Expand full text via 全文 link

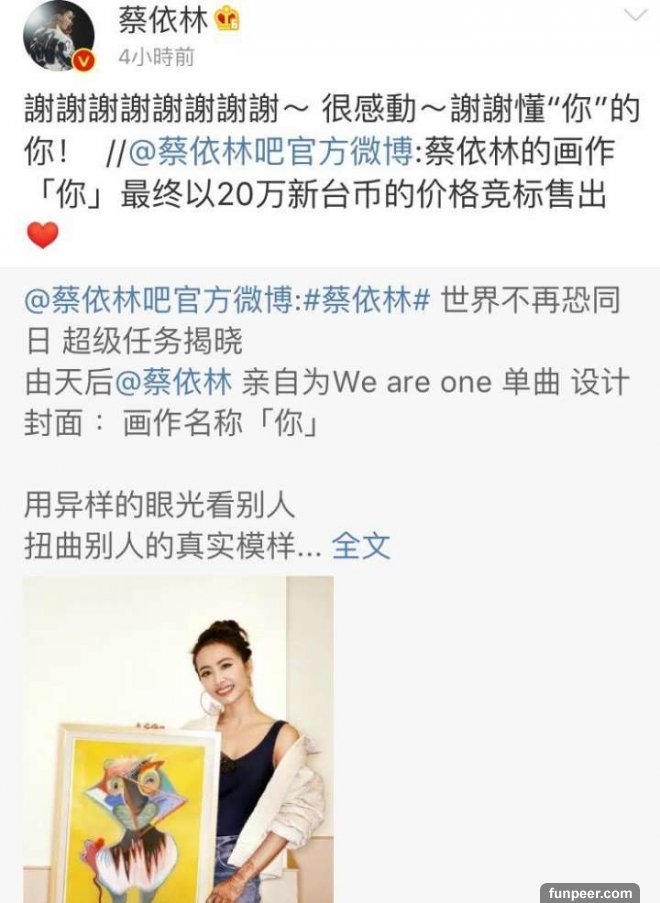pos(360,546)
